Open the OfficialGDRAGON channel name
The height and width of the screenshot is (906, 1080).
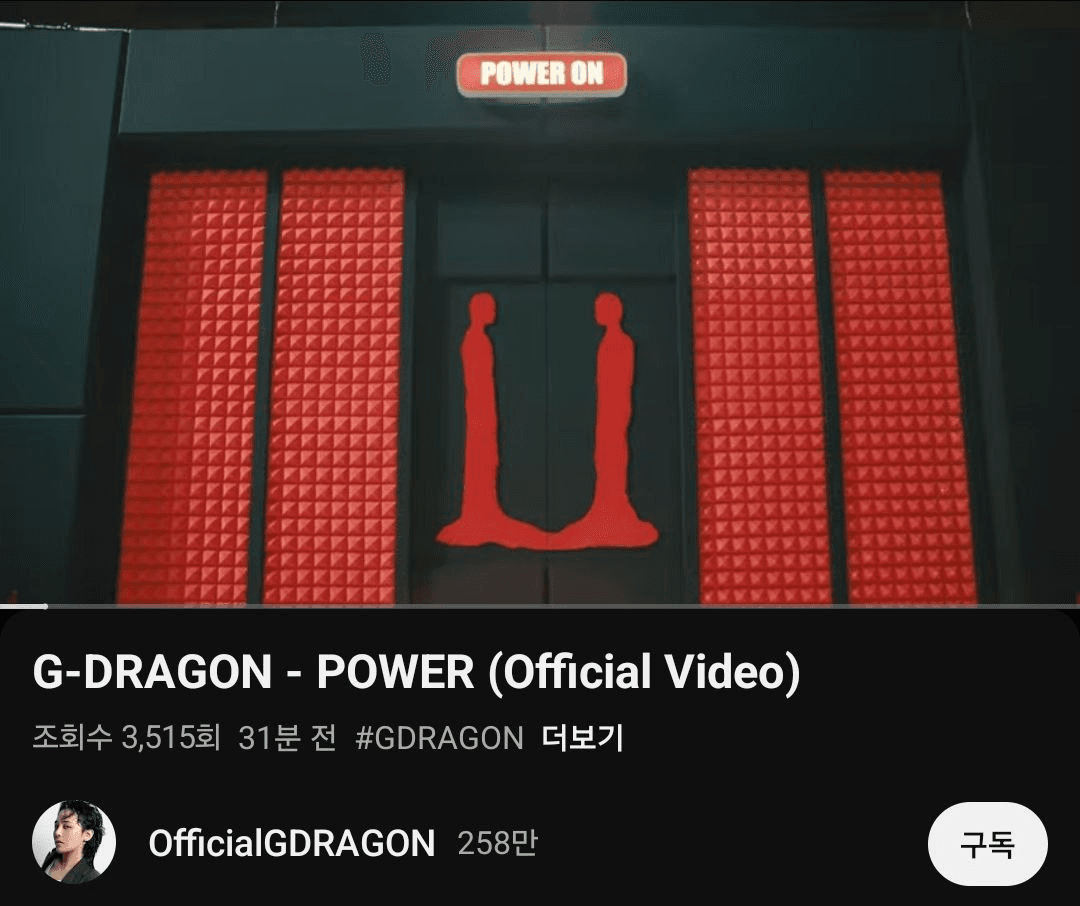291,843
